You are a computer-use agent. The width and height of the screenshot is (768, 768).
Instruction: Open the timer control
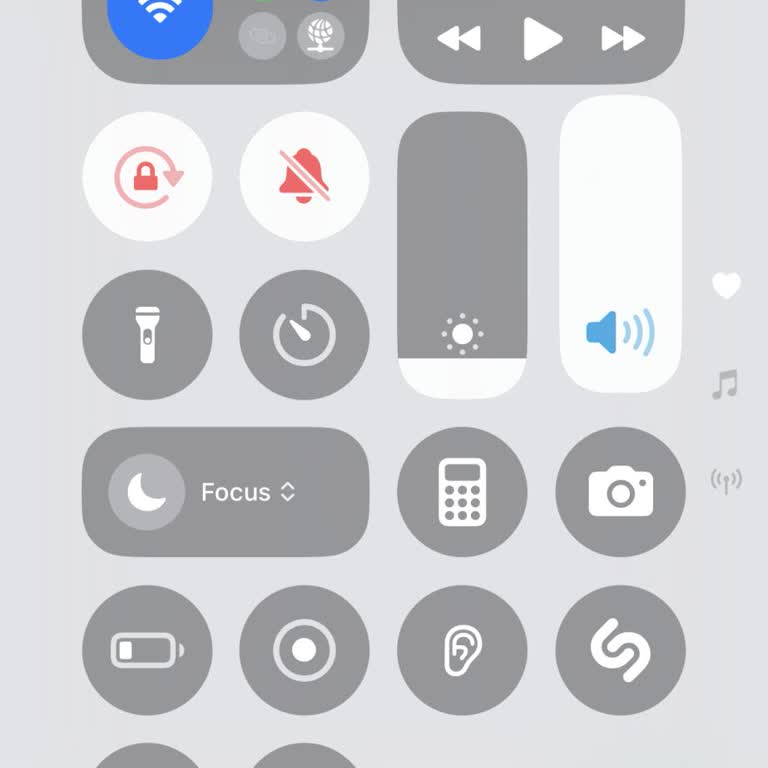(x=304, y=335)
